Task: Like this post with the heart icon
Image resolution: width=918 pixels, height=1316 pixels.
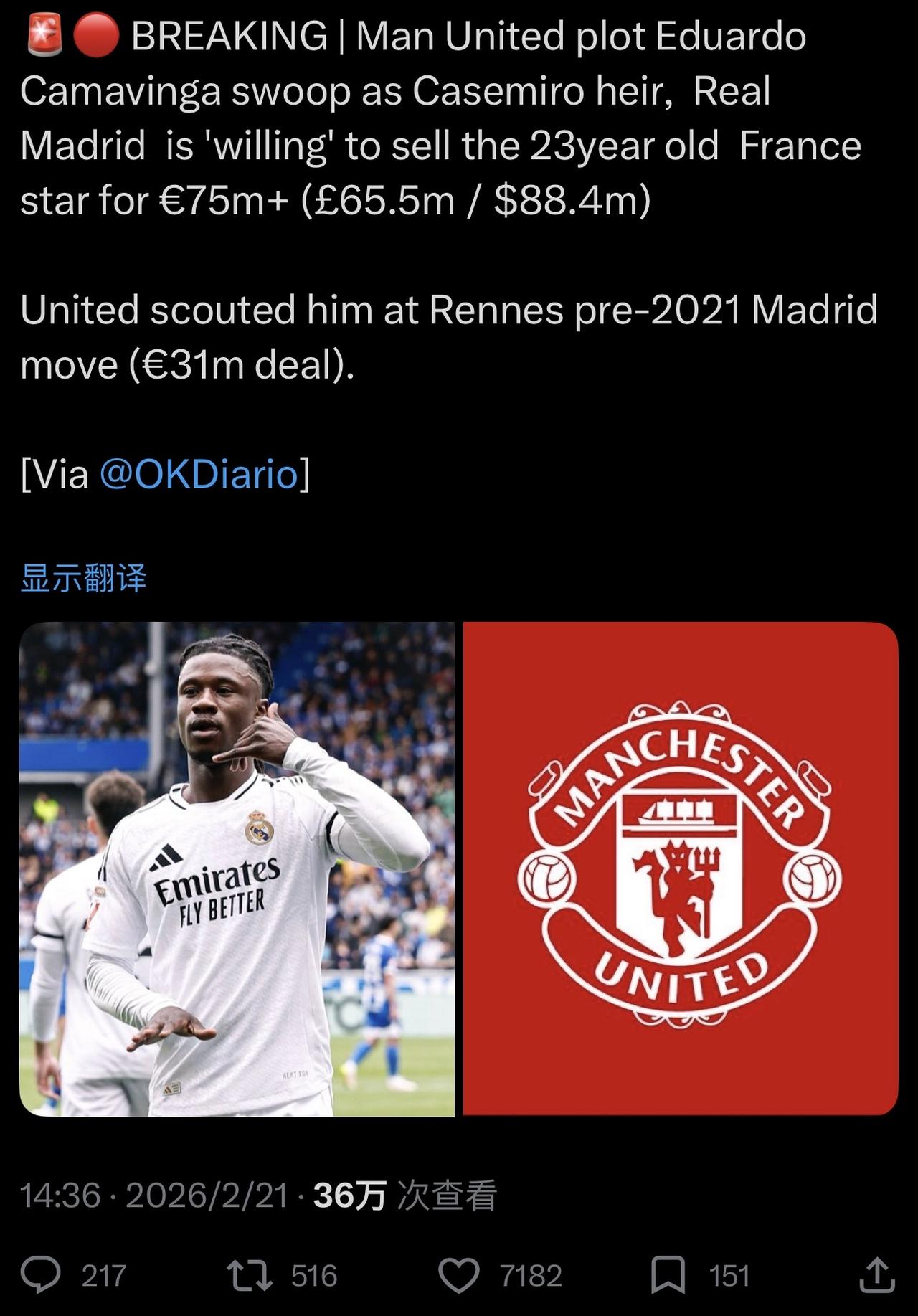Action: click(x=458, y=1276)
